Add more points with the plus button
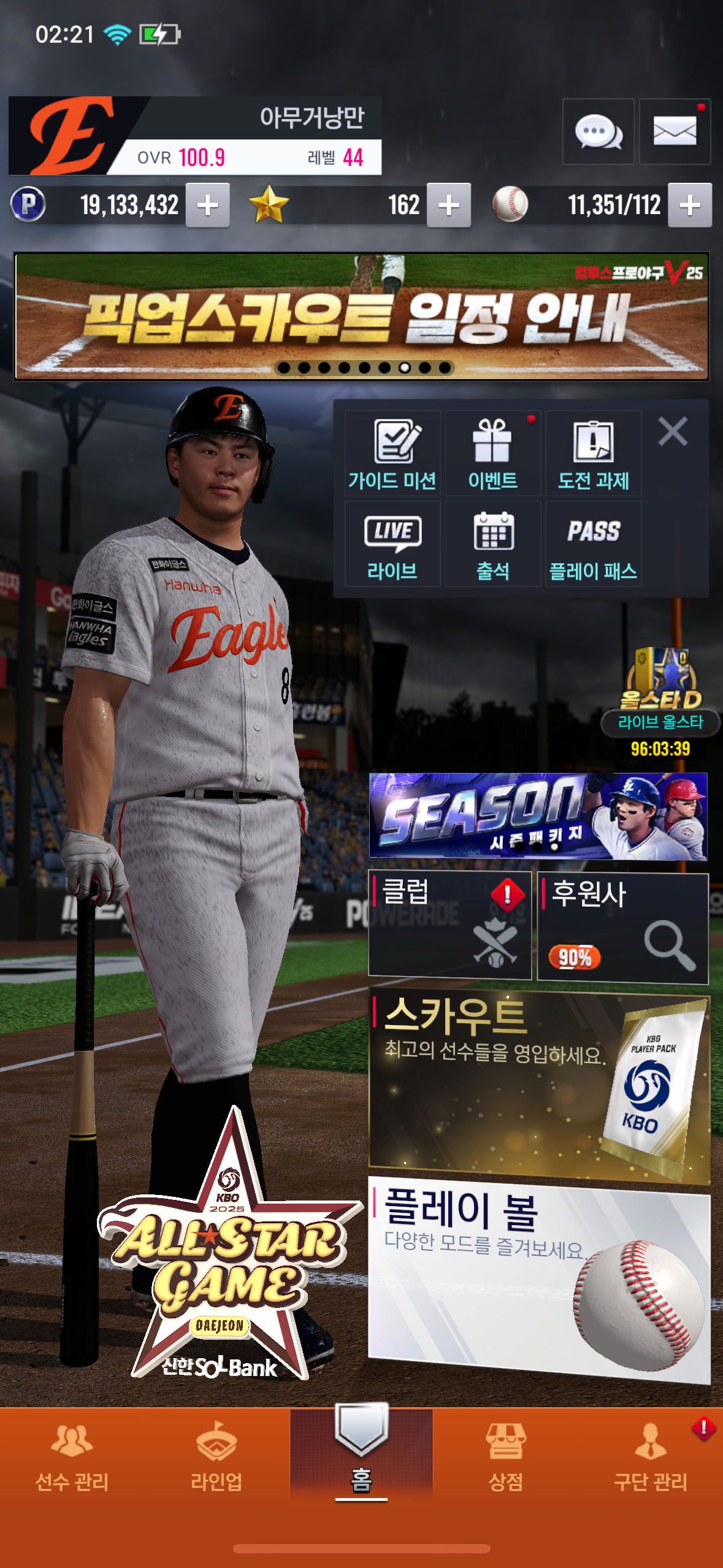 pyautogui.click(x=208, y=206)
